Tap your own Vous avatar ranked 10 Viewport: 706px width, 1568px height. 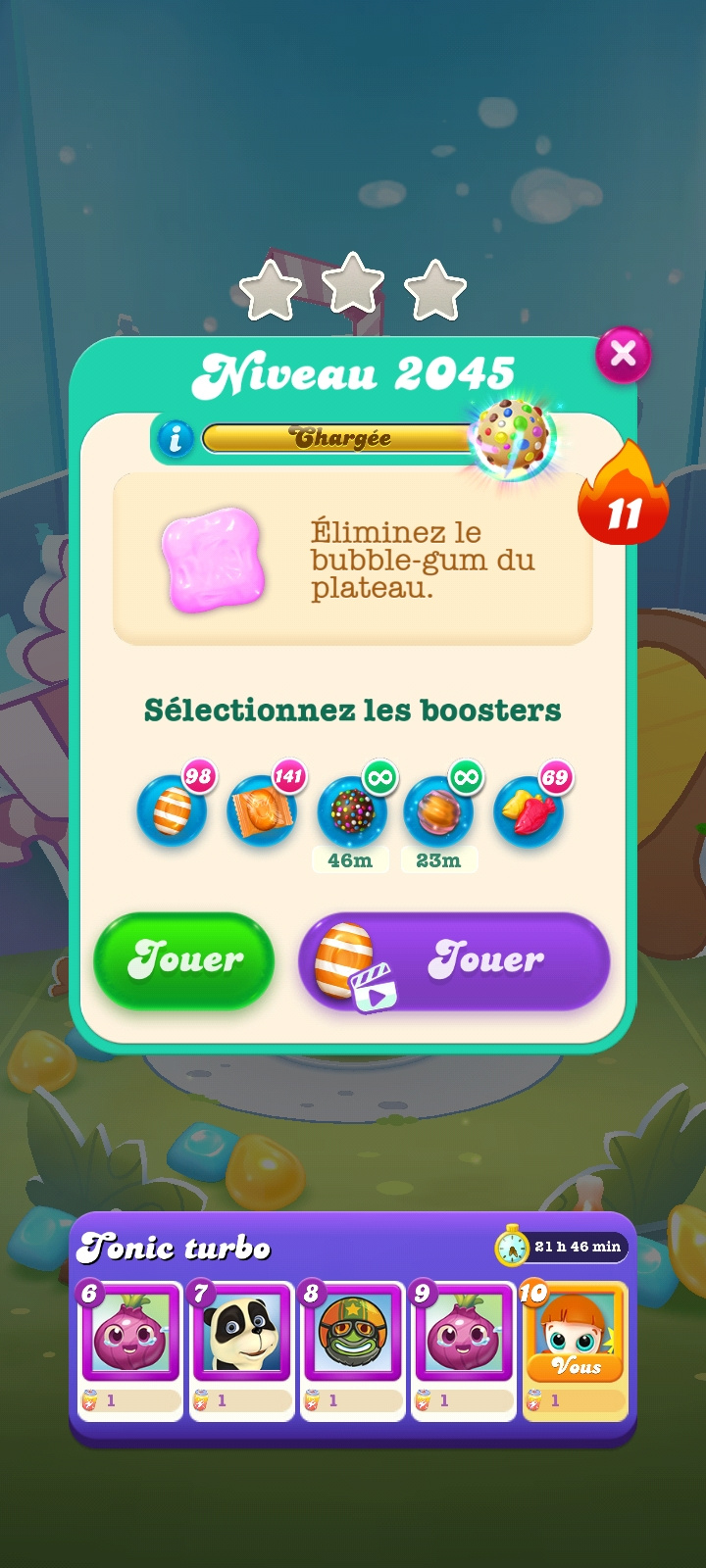[575, 1349]
